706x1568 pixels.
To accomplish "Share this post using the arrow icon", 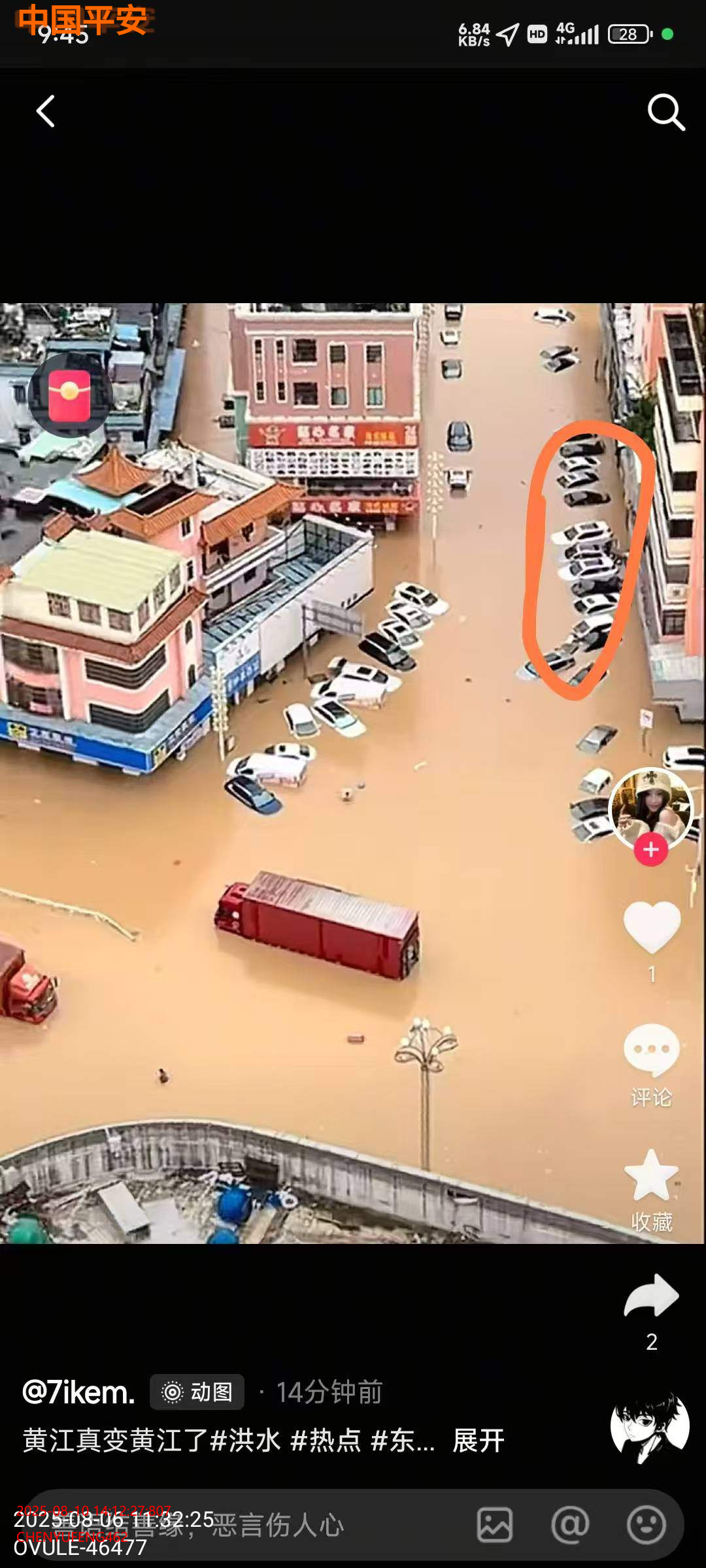I will coord(652,1297).
